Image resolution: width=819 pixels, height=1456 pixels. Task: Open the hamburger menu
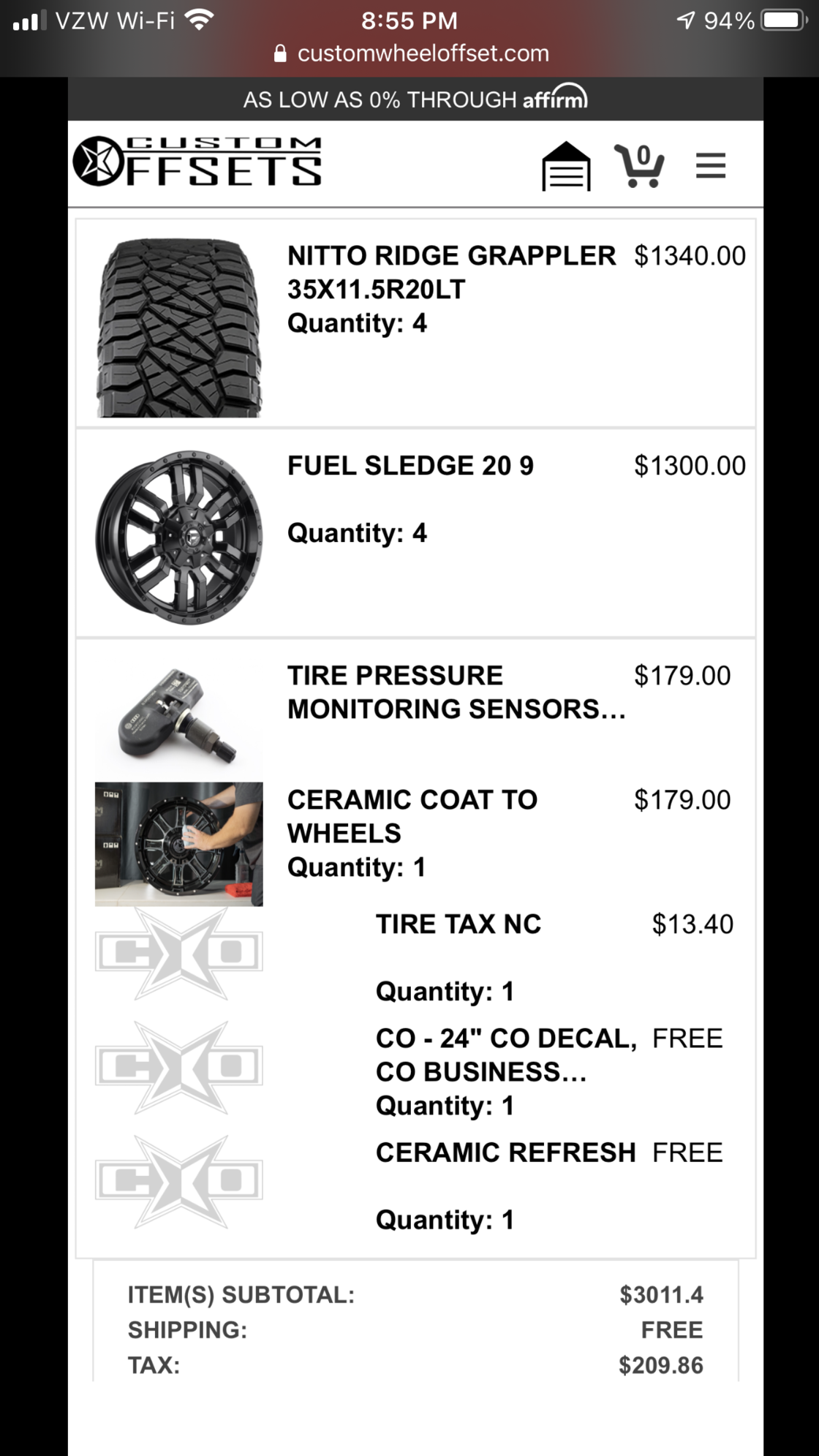710,166
